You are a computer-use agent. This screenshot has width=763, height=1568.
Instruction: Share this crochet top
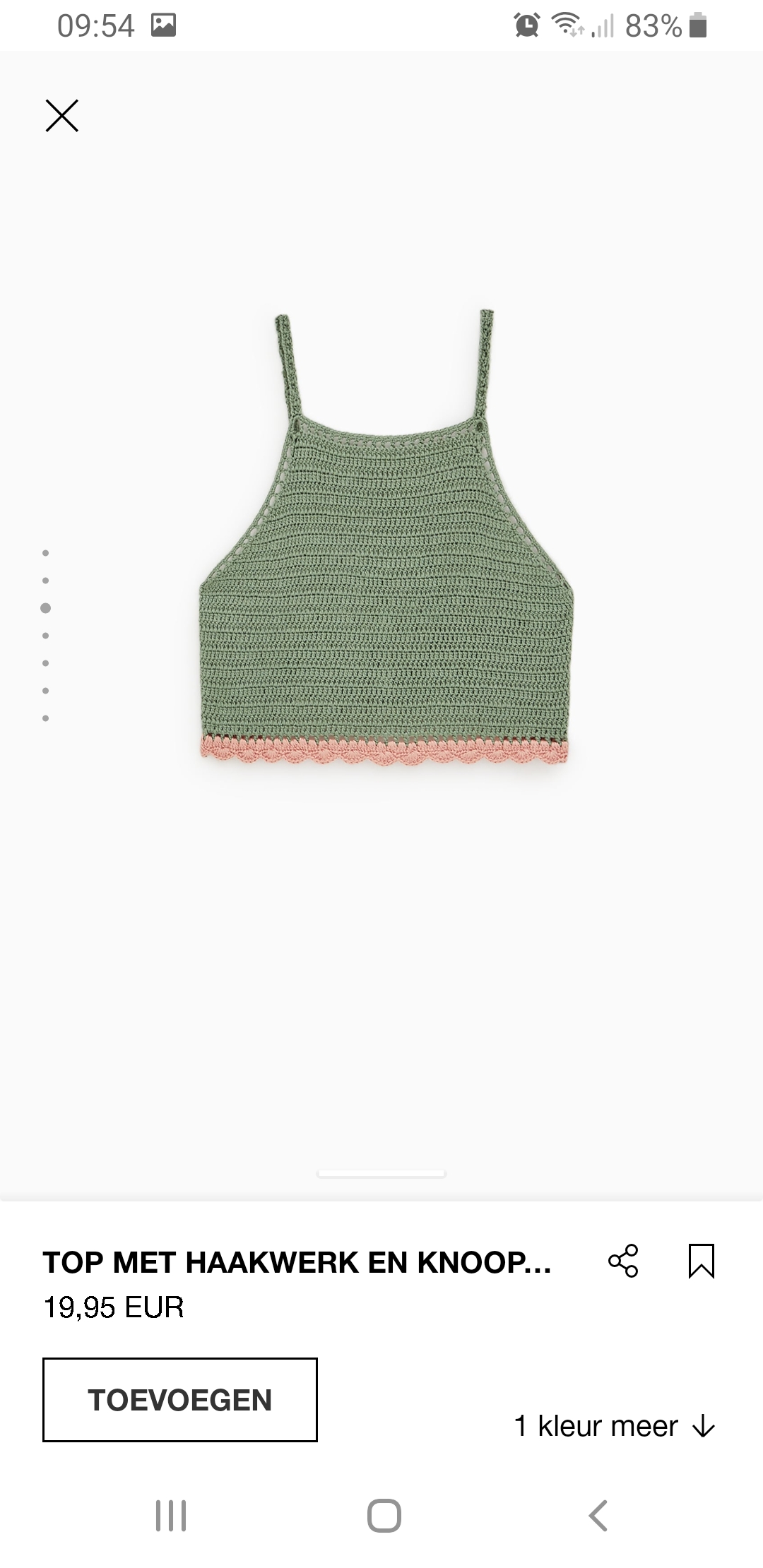[x=623, y=1261]
